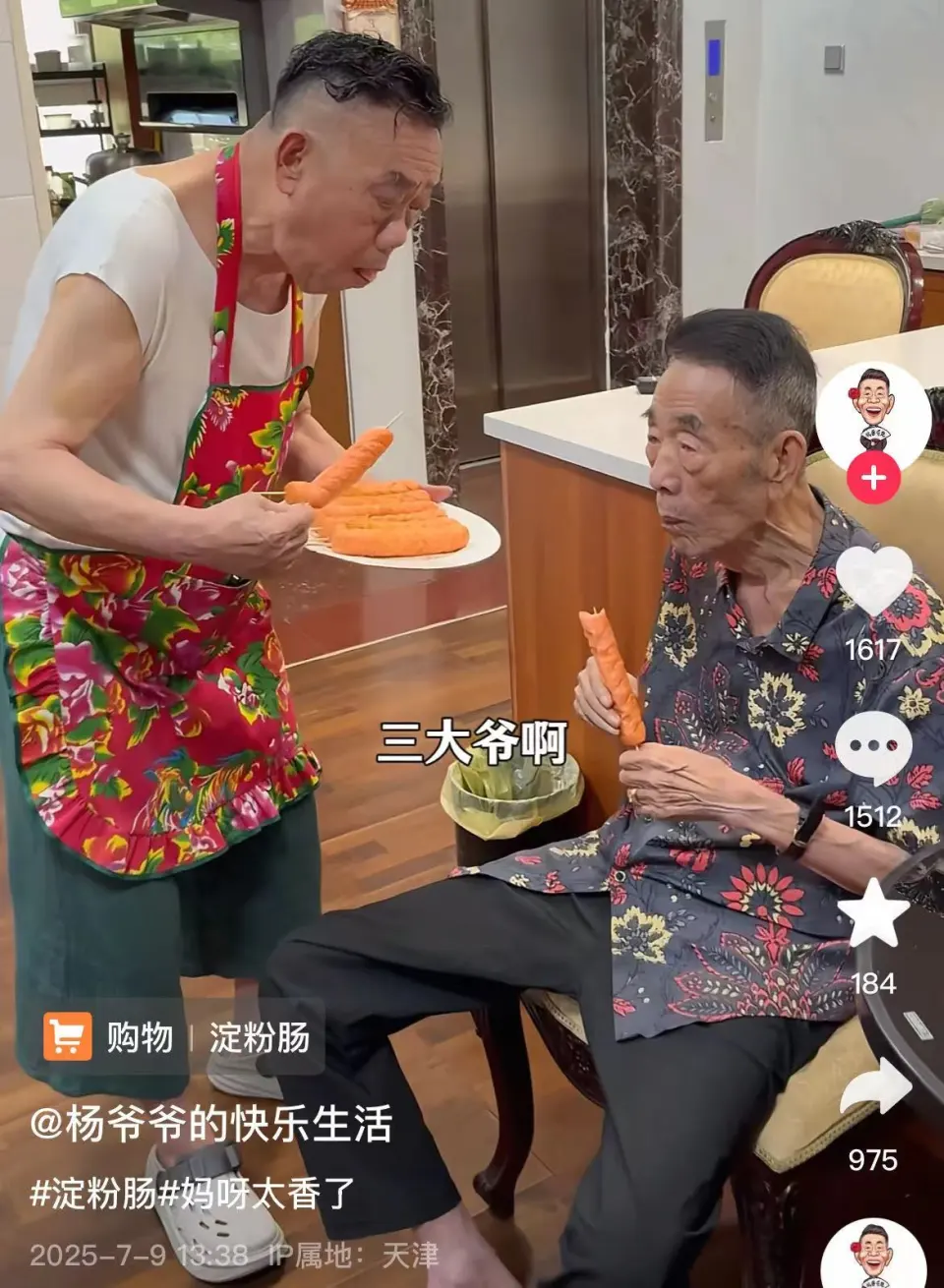The height and width of the screenshot is (1288, 944).
Task: Open the creator's profile avatar above the plus
Action: tap(873, 410)
